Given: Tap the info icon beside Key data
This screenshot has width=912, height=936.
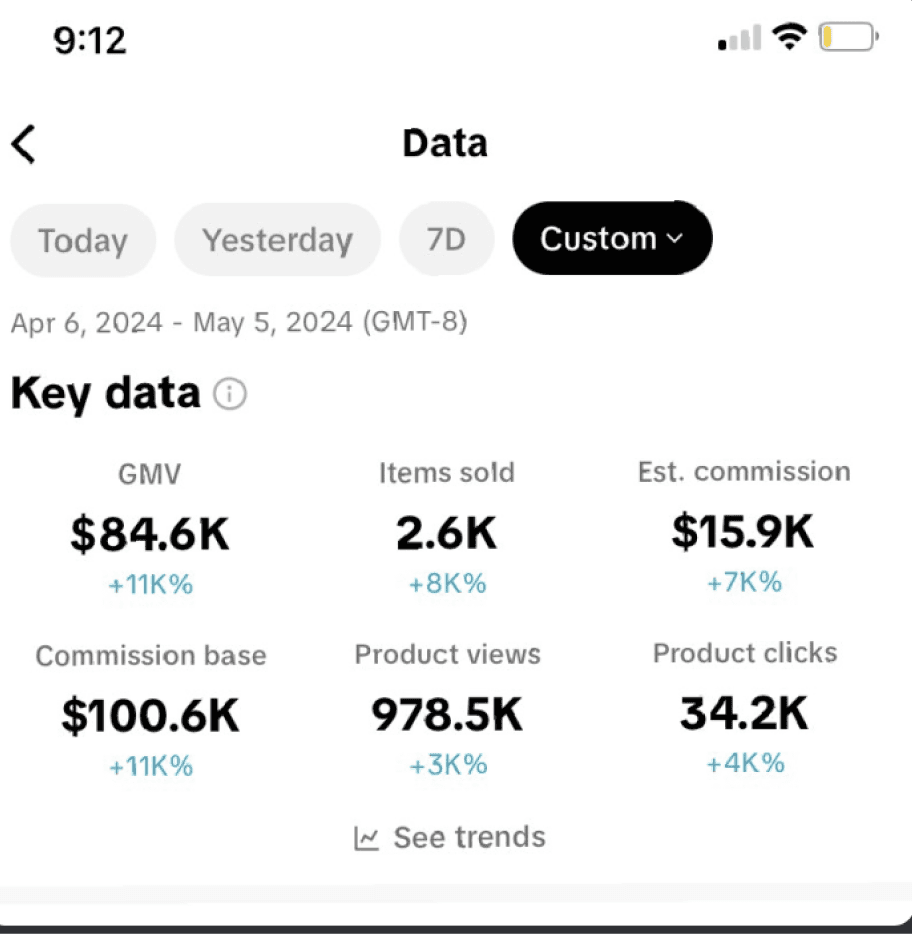Looking at the screenshot, I should 230,394.
